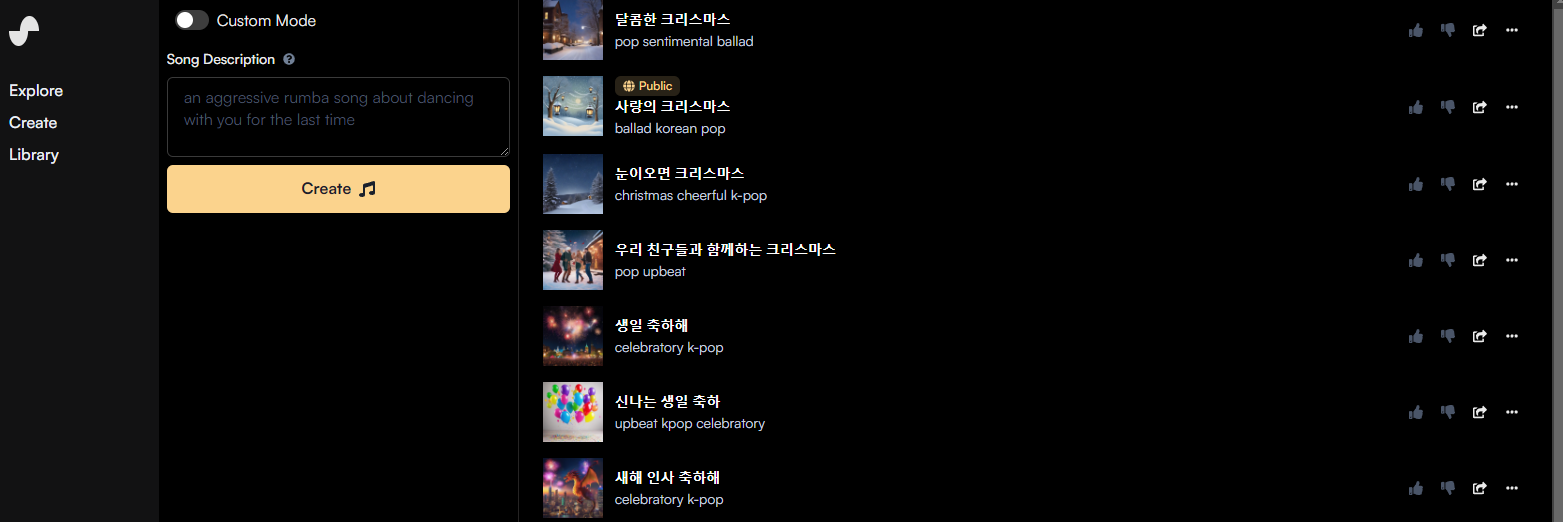Go to the Explore section
The image size is (1563, 522).
click(36, 91)
